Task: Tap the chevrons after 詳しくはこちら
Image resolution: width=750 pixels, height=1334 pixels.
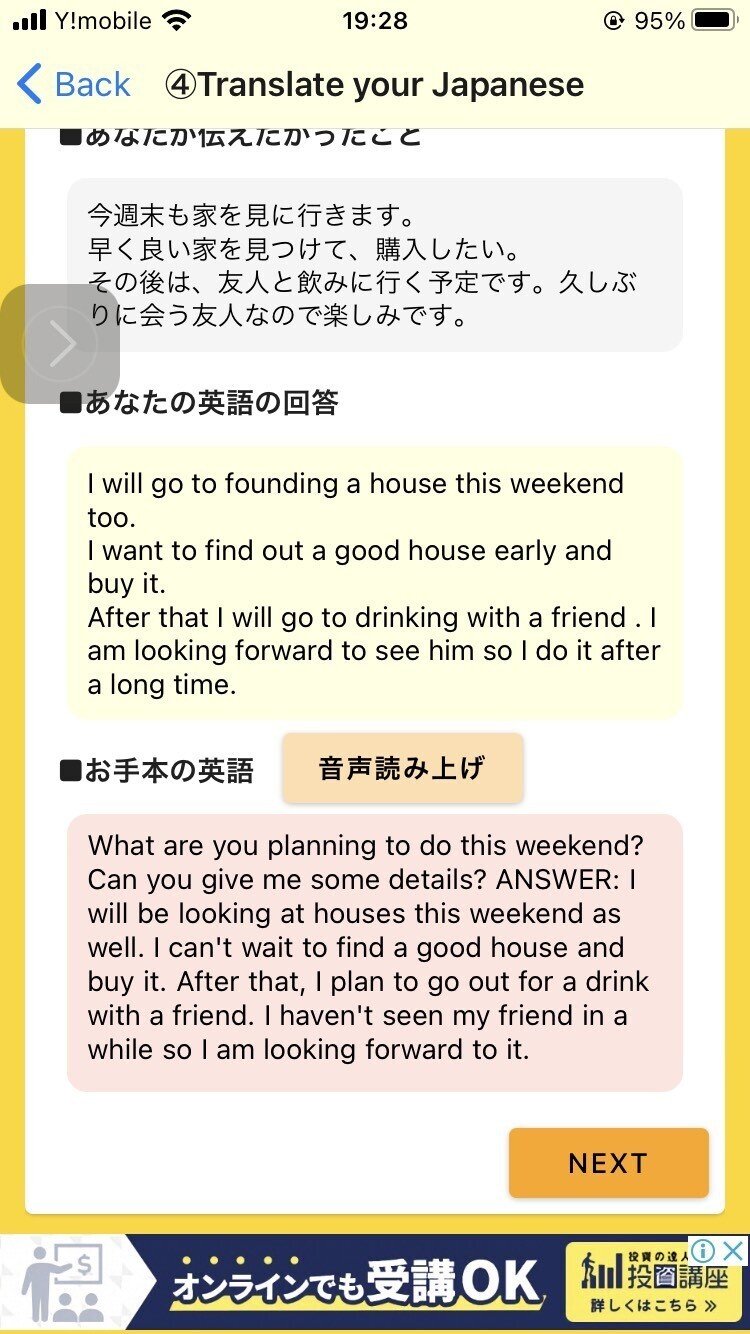Action: 708,1305
